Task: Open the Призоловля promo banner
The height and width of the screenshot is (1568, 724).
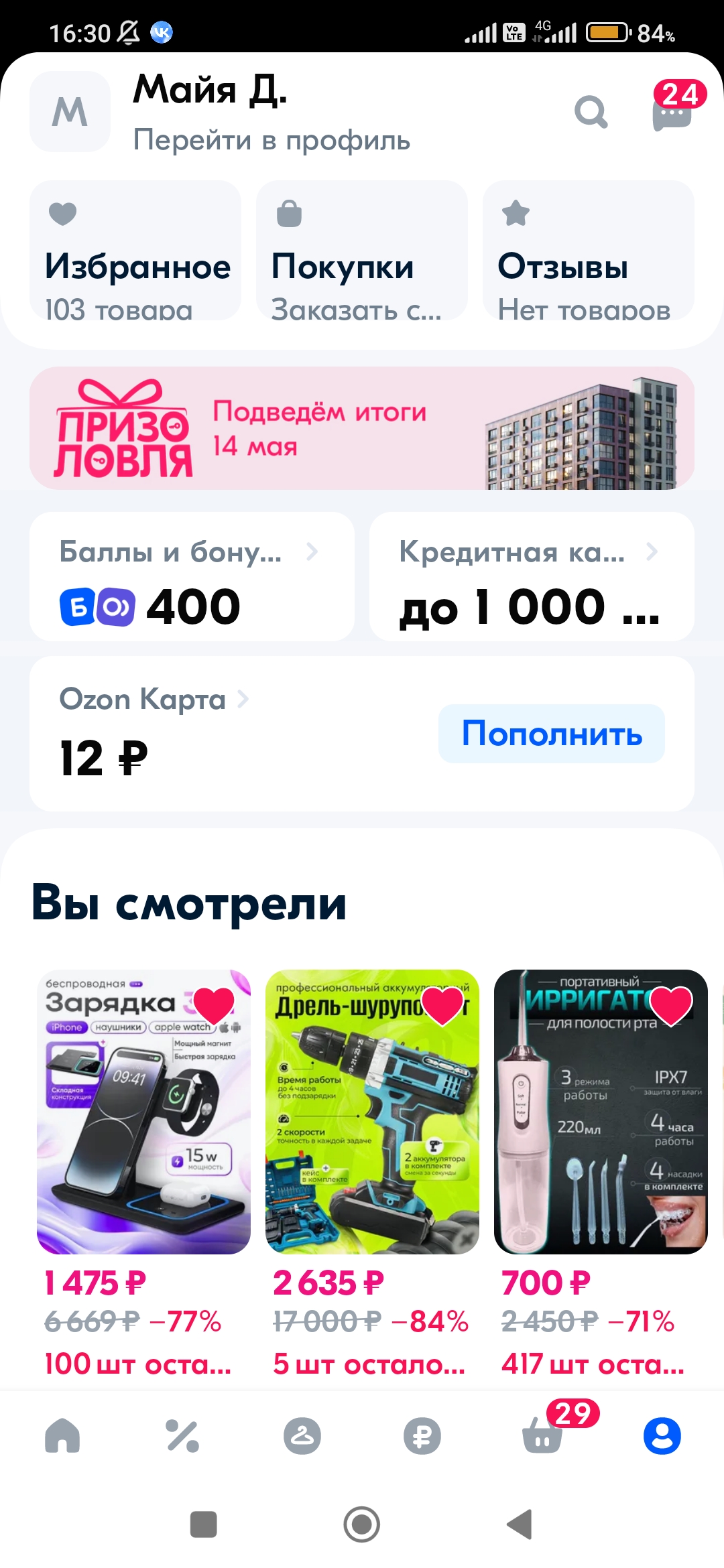Action: point(362,428)
